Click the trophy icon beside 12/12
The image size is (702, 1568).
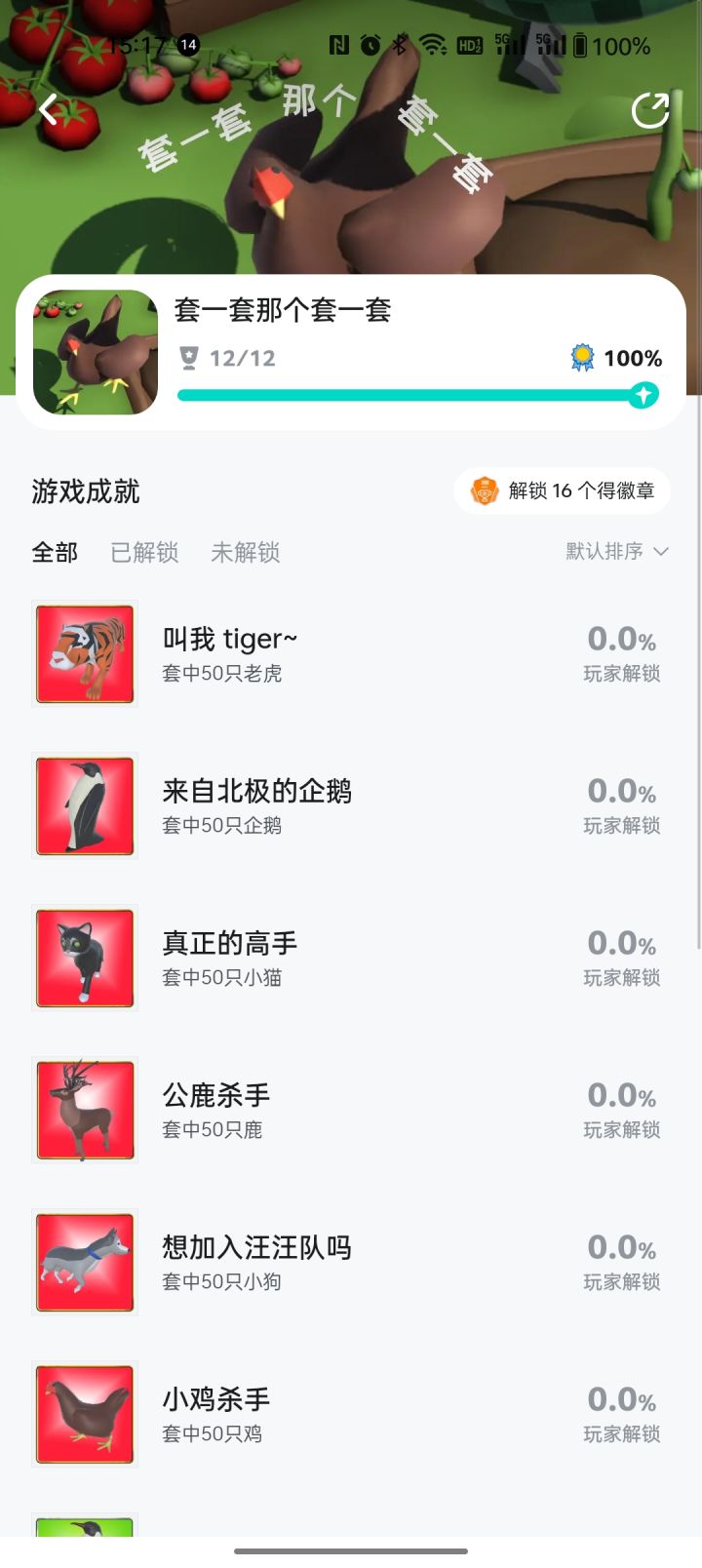[188, 358]
